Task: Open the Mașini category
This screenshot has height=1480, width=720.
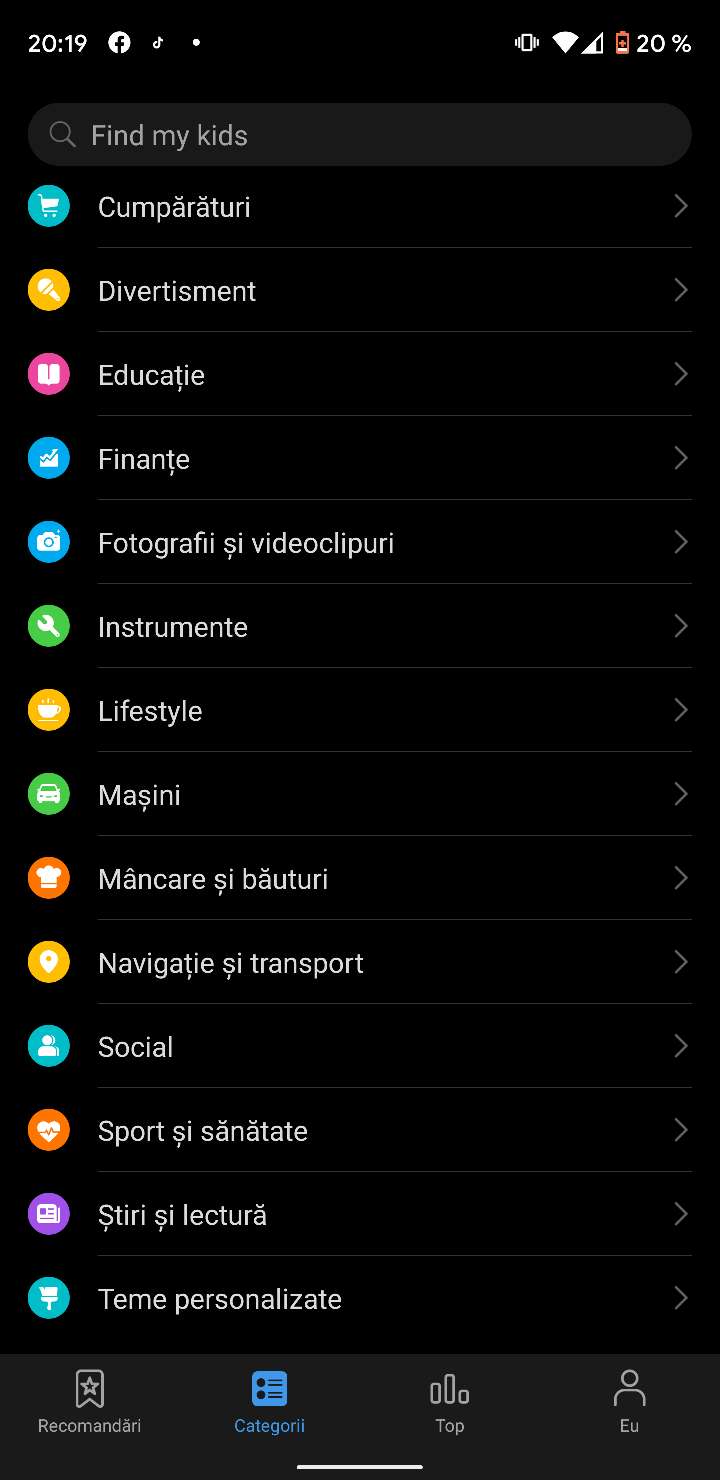Action: click(x=360, y=795)
